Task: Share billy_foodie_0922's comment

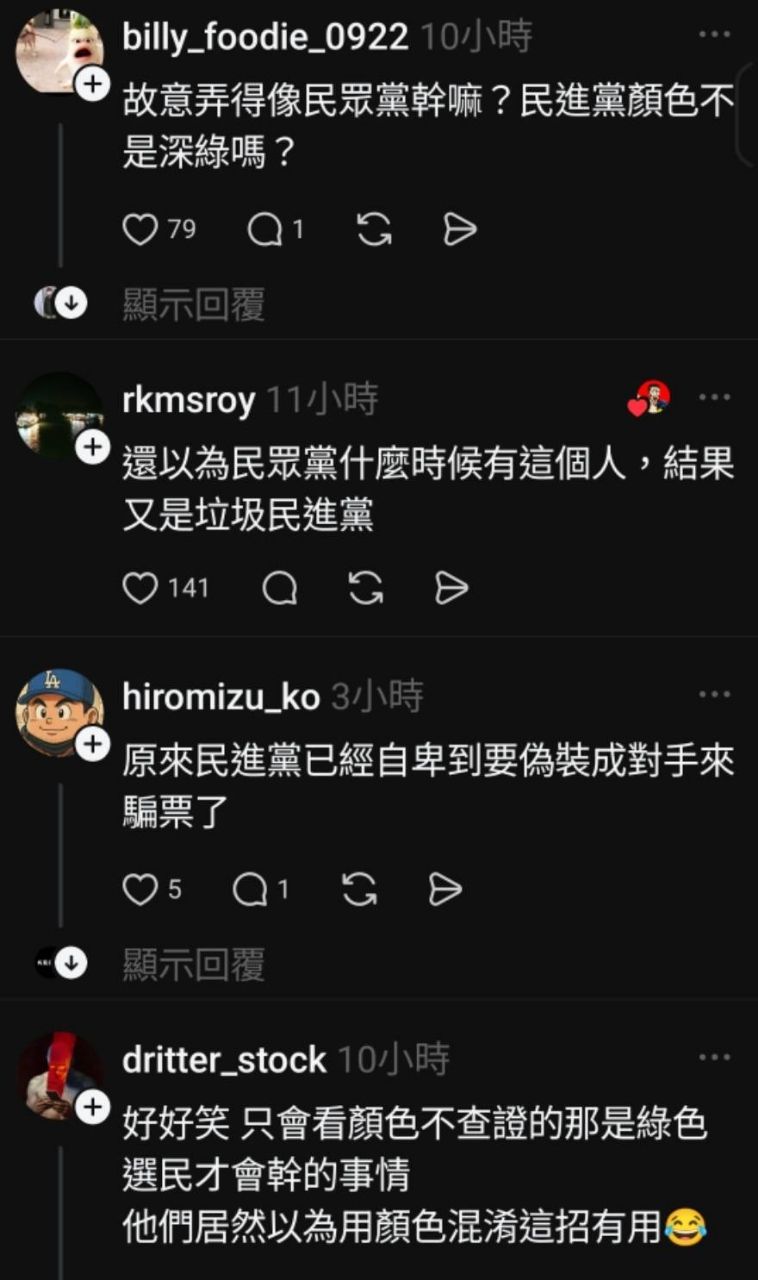Action: [459, 230]
